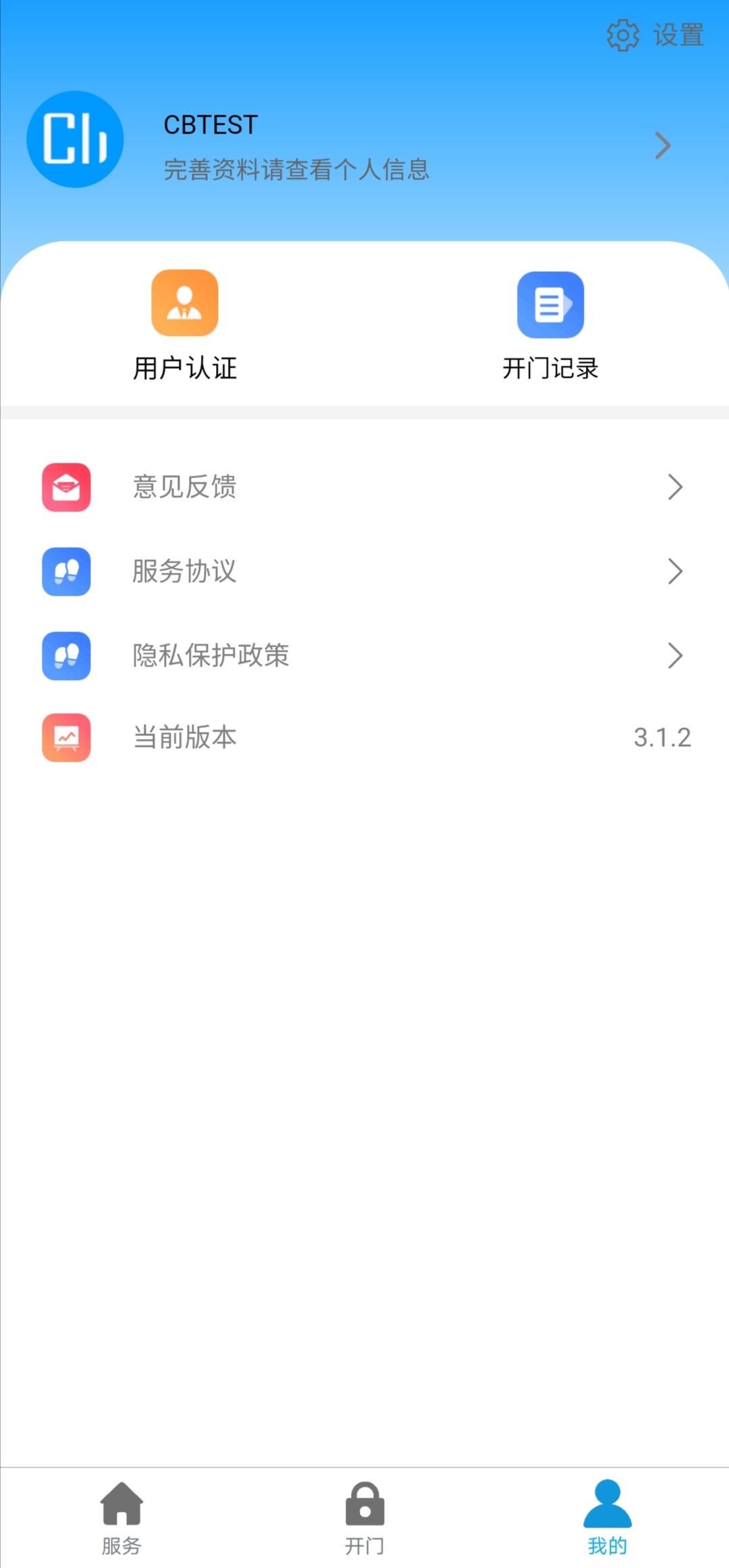Open settings via the gear icon

click(623, 35)
